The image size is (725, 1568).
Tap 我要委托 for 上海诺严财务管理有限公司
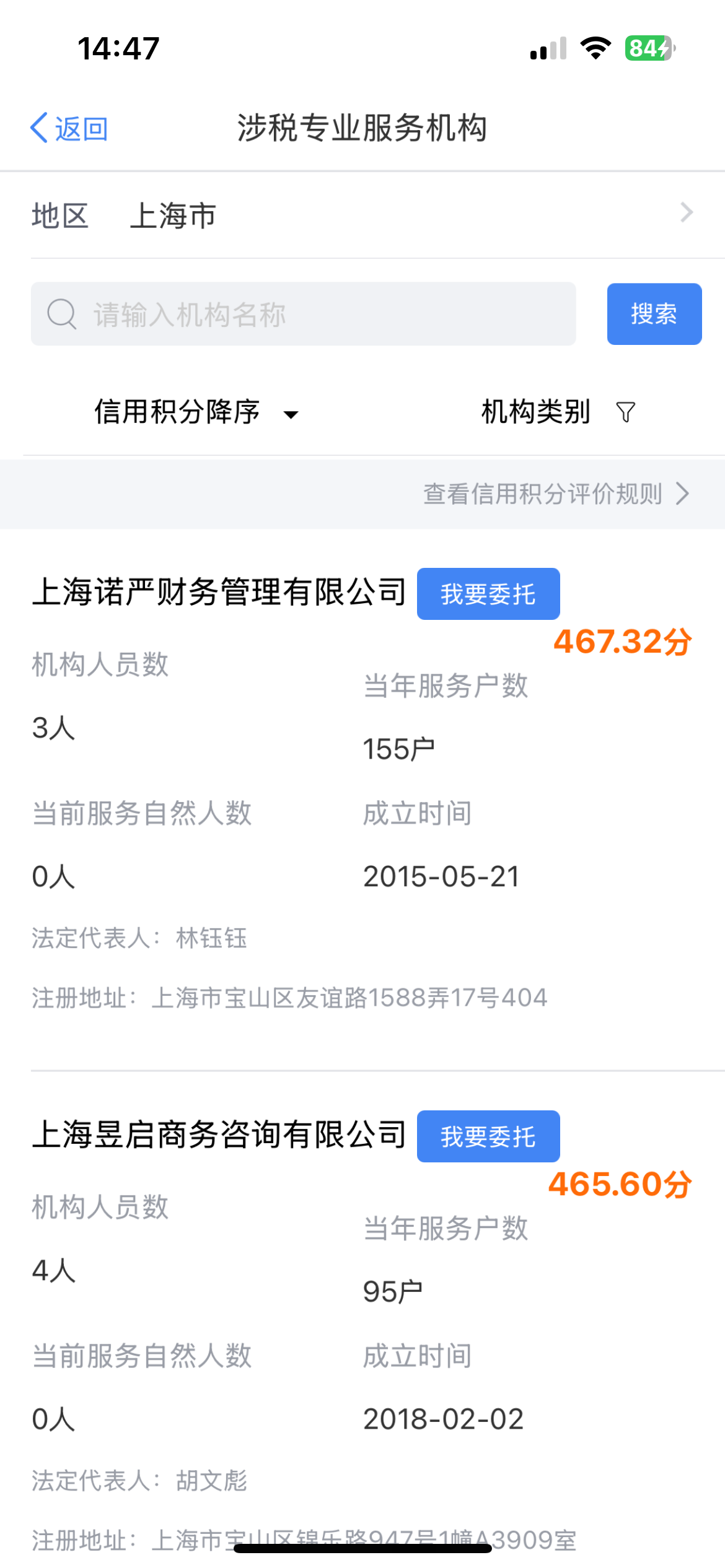click(x=488, y=594)
